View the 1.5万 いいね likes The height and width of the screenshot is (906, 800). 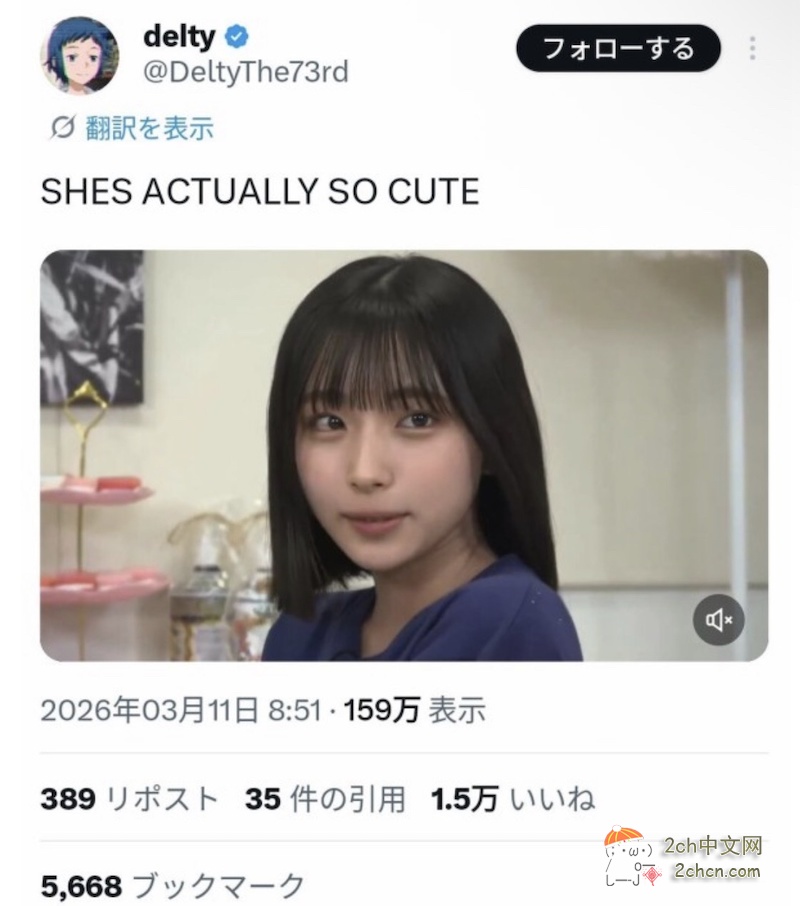click(x=512, y=799)
